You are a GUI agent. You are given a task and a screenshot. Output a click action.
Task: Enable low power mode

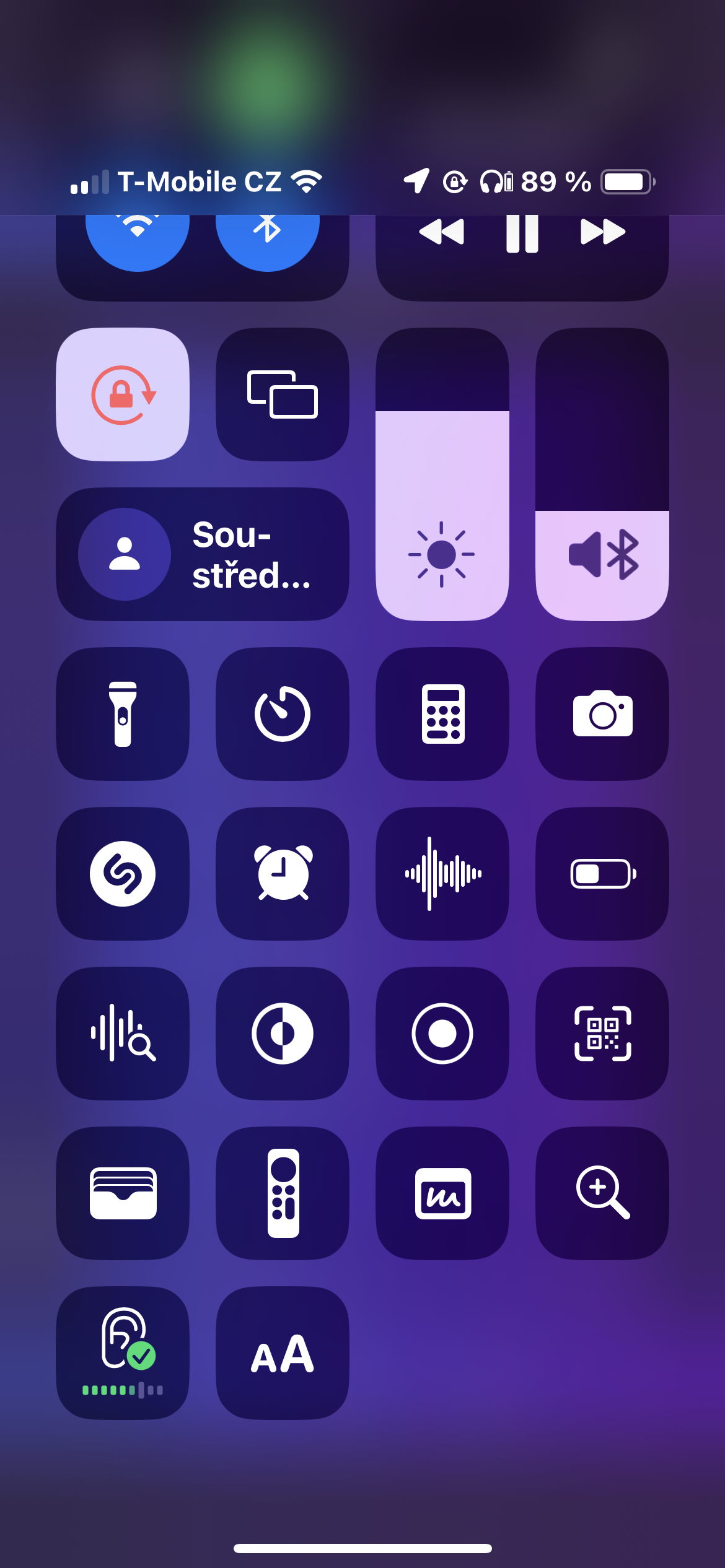[x=602, y=874]
